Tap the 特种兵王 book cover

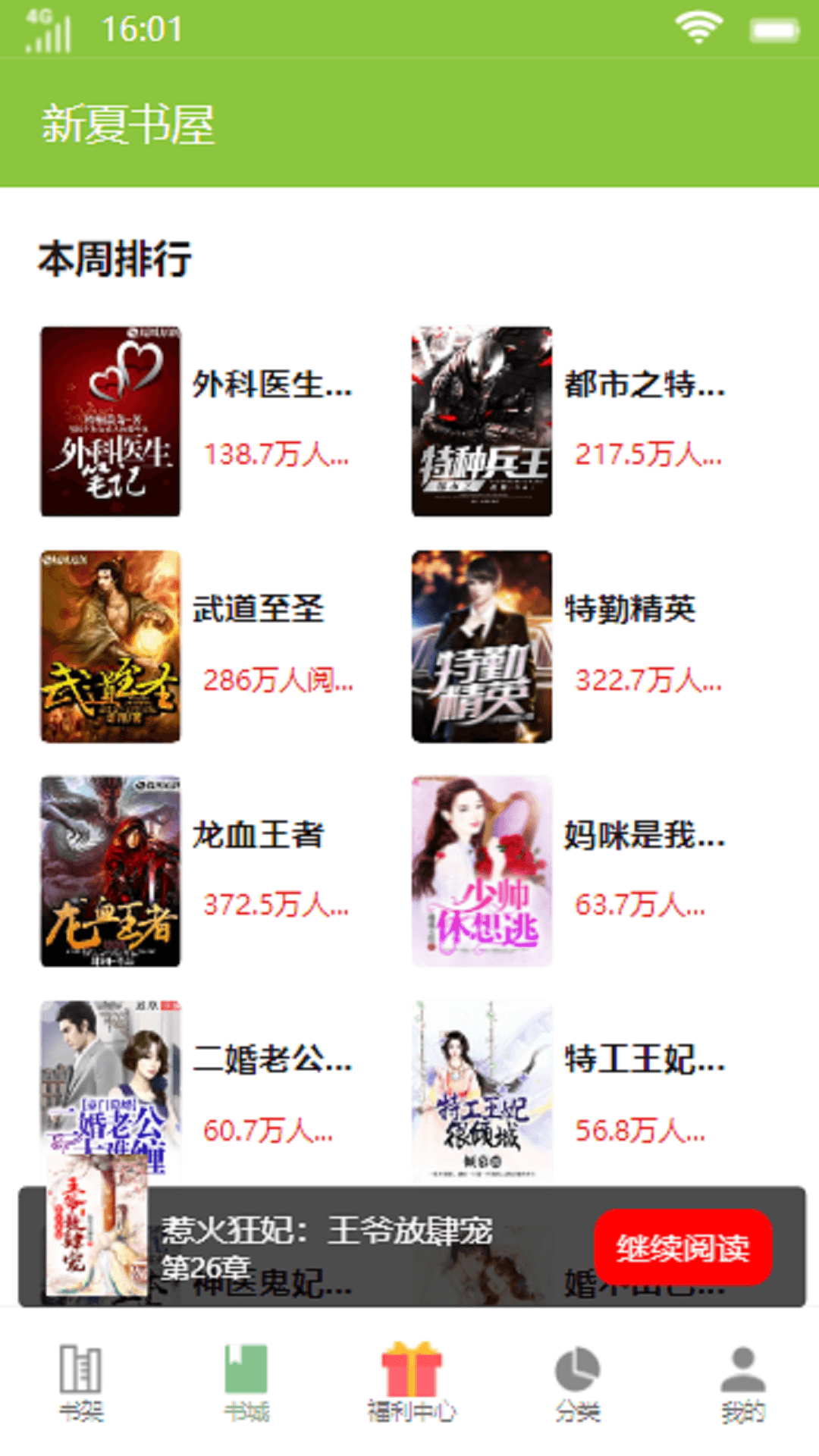(x=482, y=421)
